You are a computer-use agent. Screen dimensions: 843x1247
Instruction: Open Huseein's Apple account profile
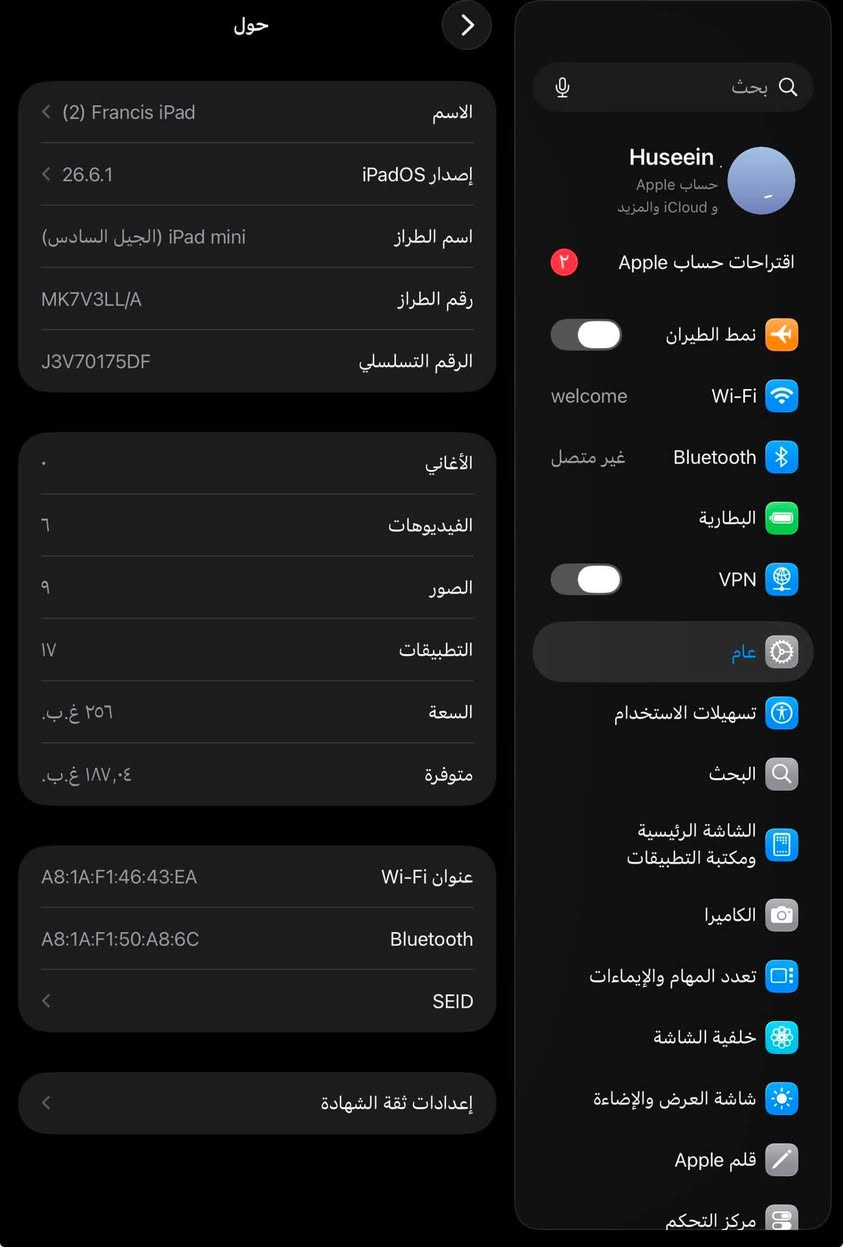coord(673,181)
